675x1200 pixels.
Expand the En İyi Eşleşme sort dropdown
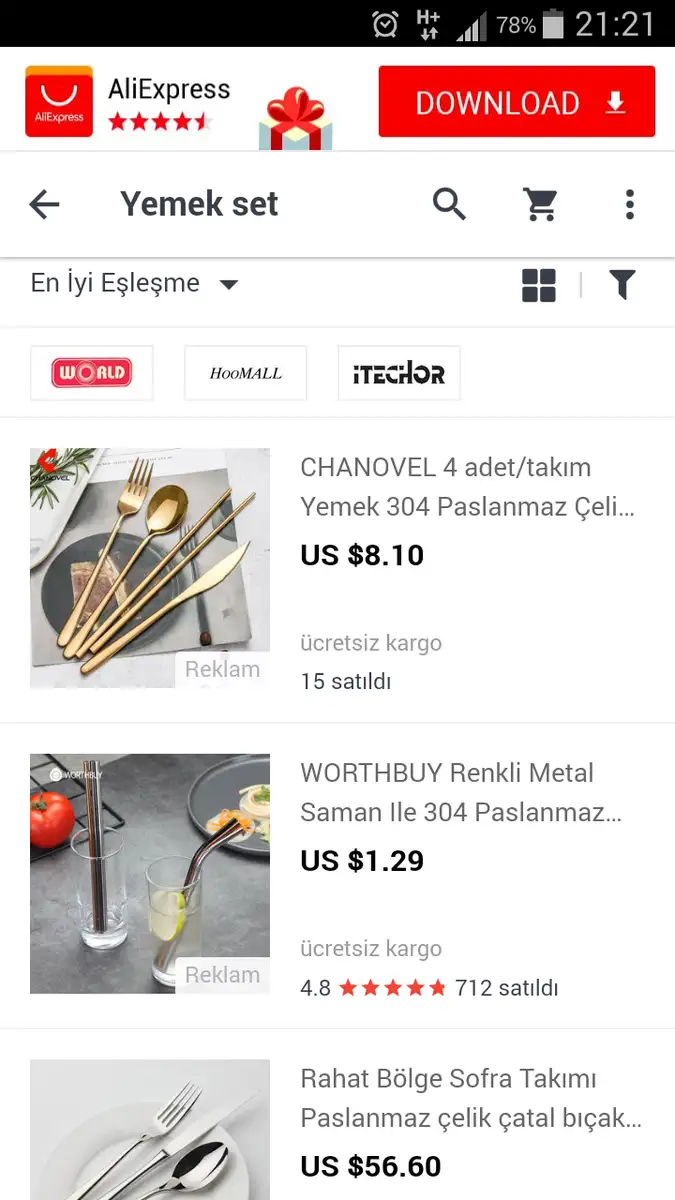coord(134,284)
